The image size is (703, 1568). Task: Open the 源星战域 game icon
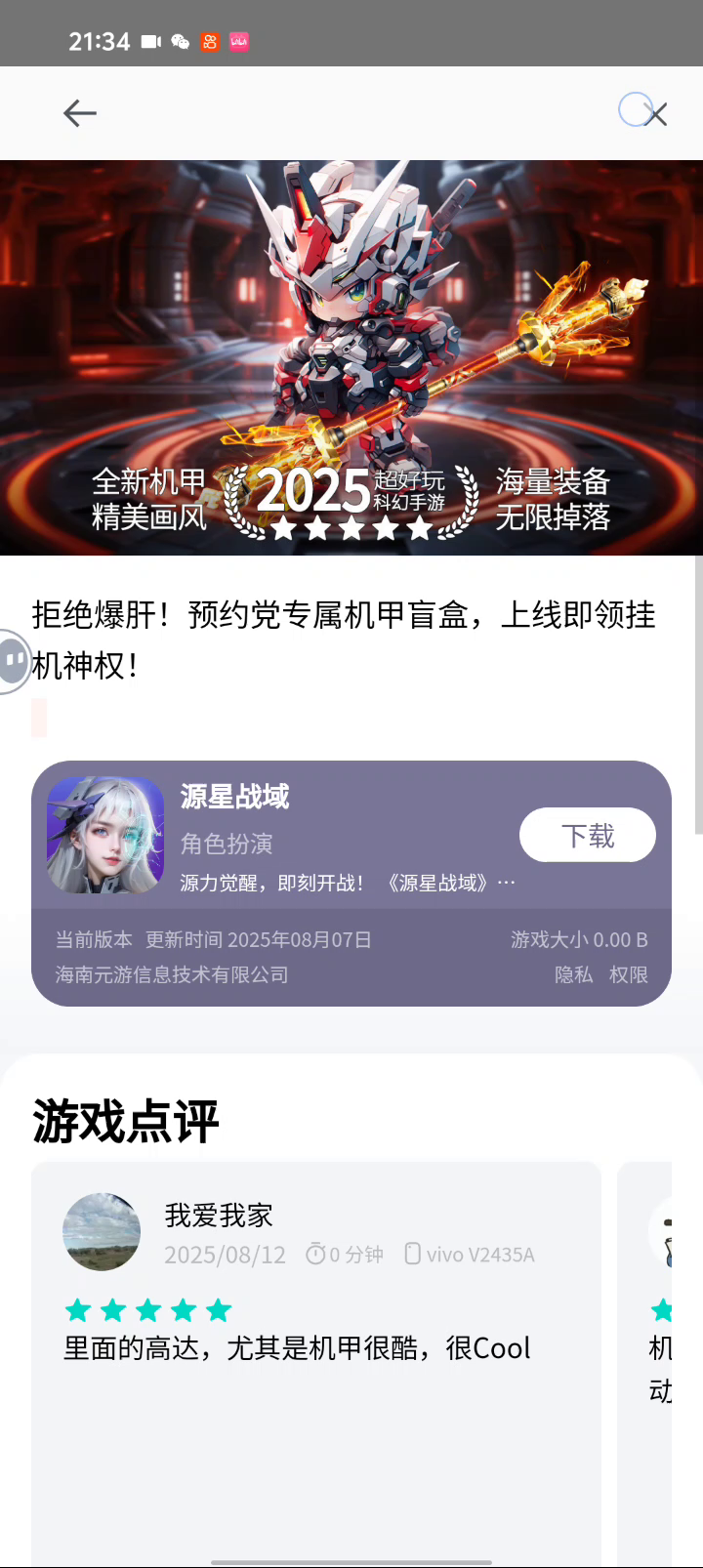click(x=105, y=835)
